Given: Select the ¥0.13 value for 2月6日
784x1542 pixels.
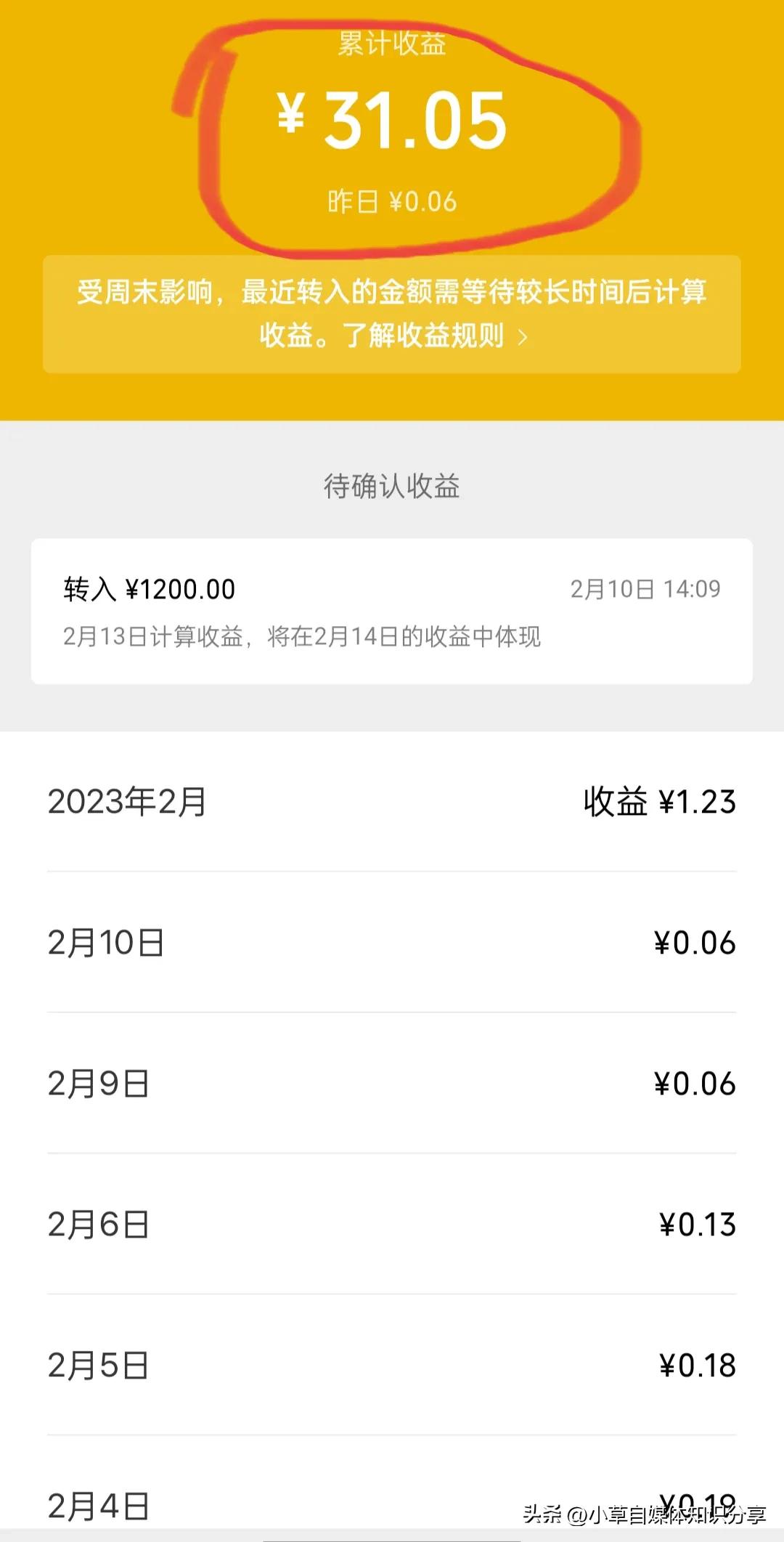Looking at the screenshot, I should pos(695,1225).
